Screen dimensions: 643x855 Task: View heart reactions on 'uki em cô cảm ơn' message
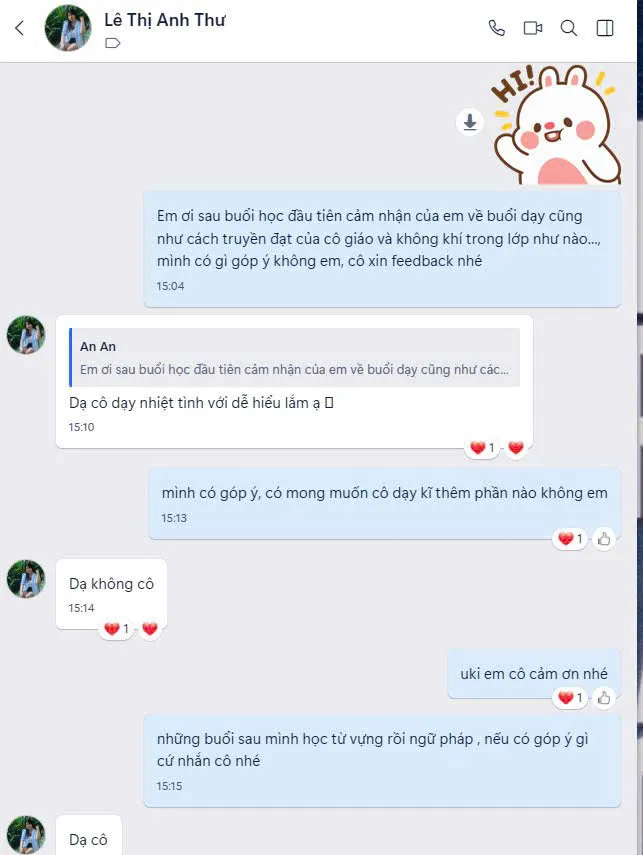(571, 698)
